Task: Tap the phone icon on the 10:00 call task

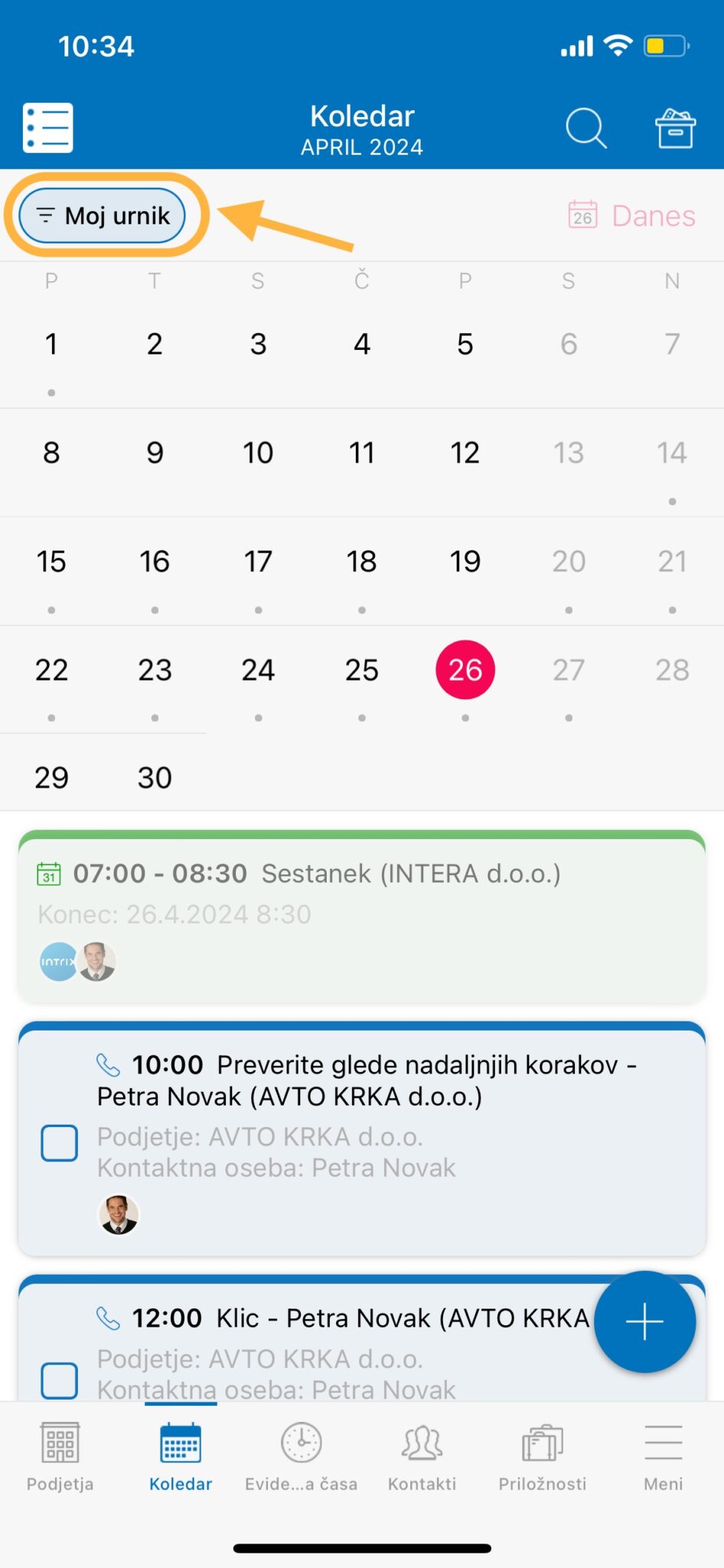Action: pyautogui.click(x=109, y=1064)
